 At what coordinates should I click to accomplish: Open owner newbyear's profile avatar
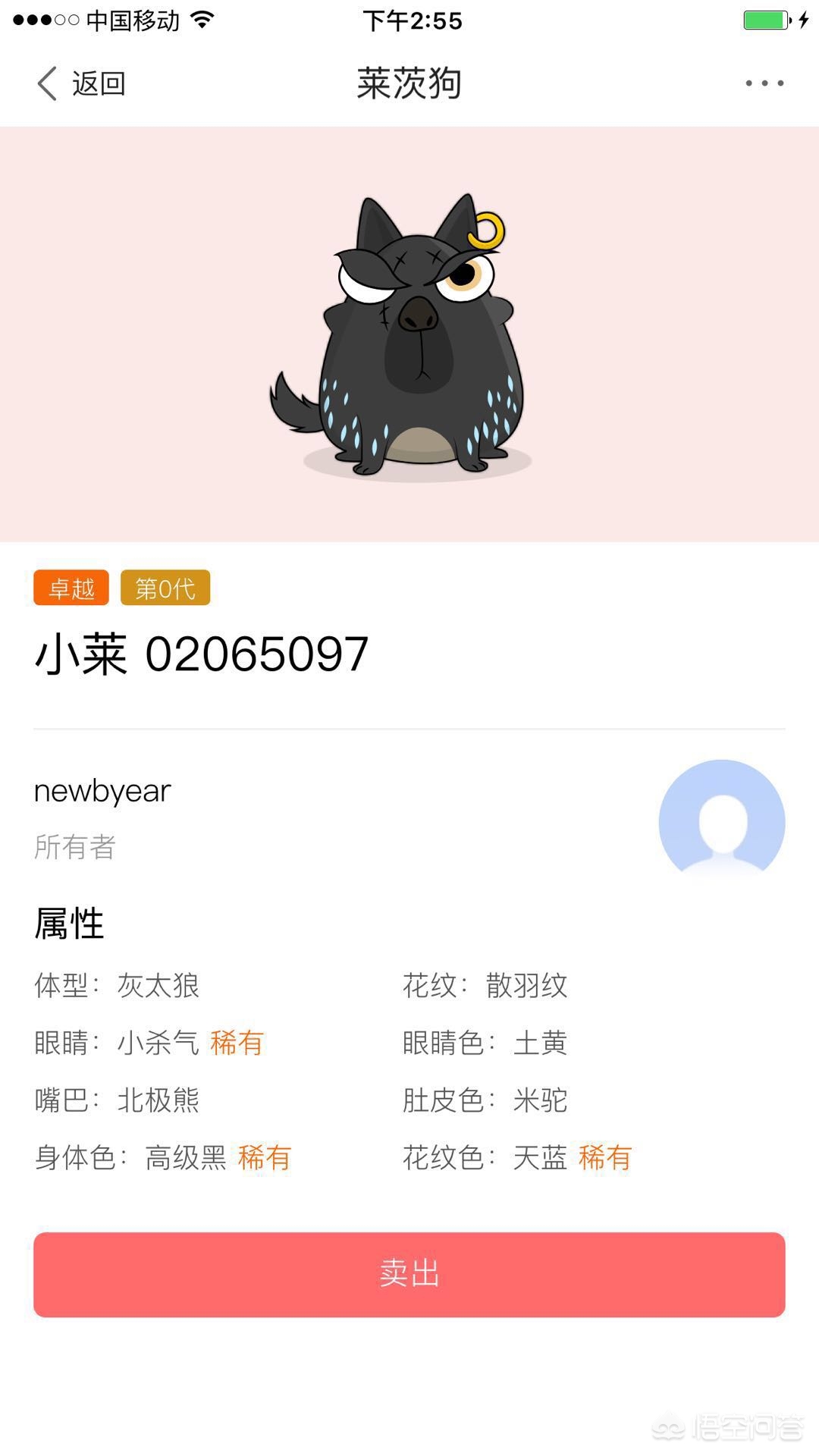click(x=721, y=822)
